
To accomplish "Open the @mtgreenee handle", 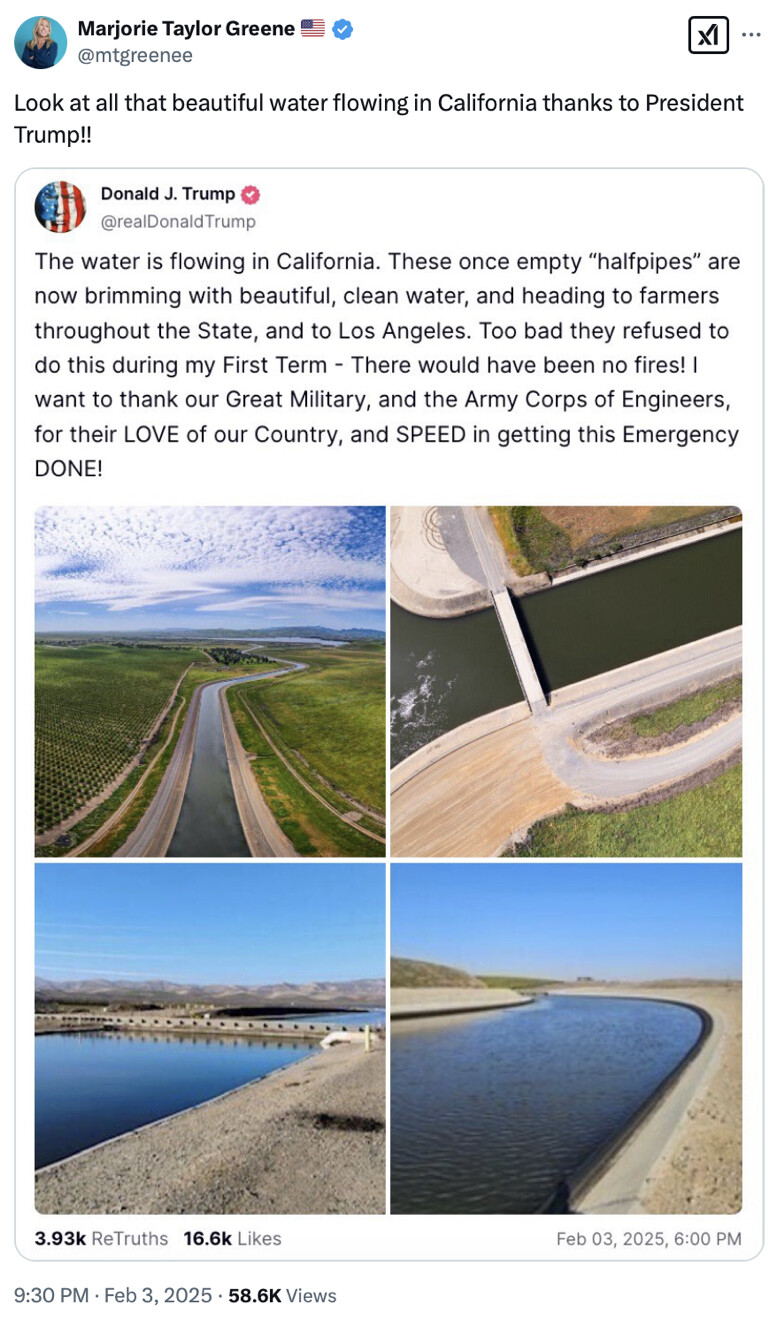I will pos(135,56).
